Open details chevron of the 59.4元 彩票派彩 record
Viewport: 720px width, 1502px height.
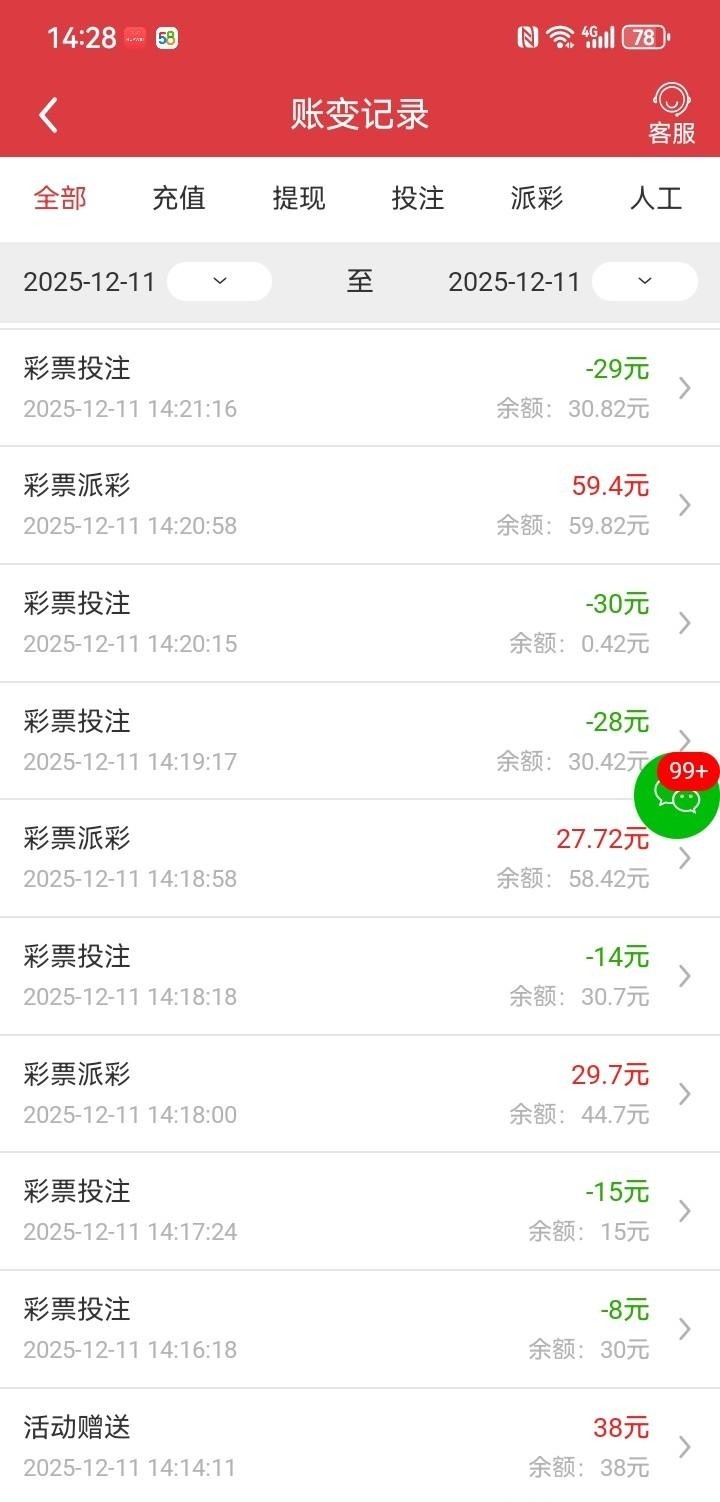pyautogui.click(x=683, y=505)
